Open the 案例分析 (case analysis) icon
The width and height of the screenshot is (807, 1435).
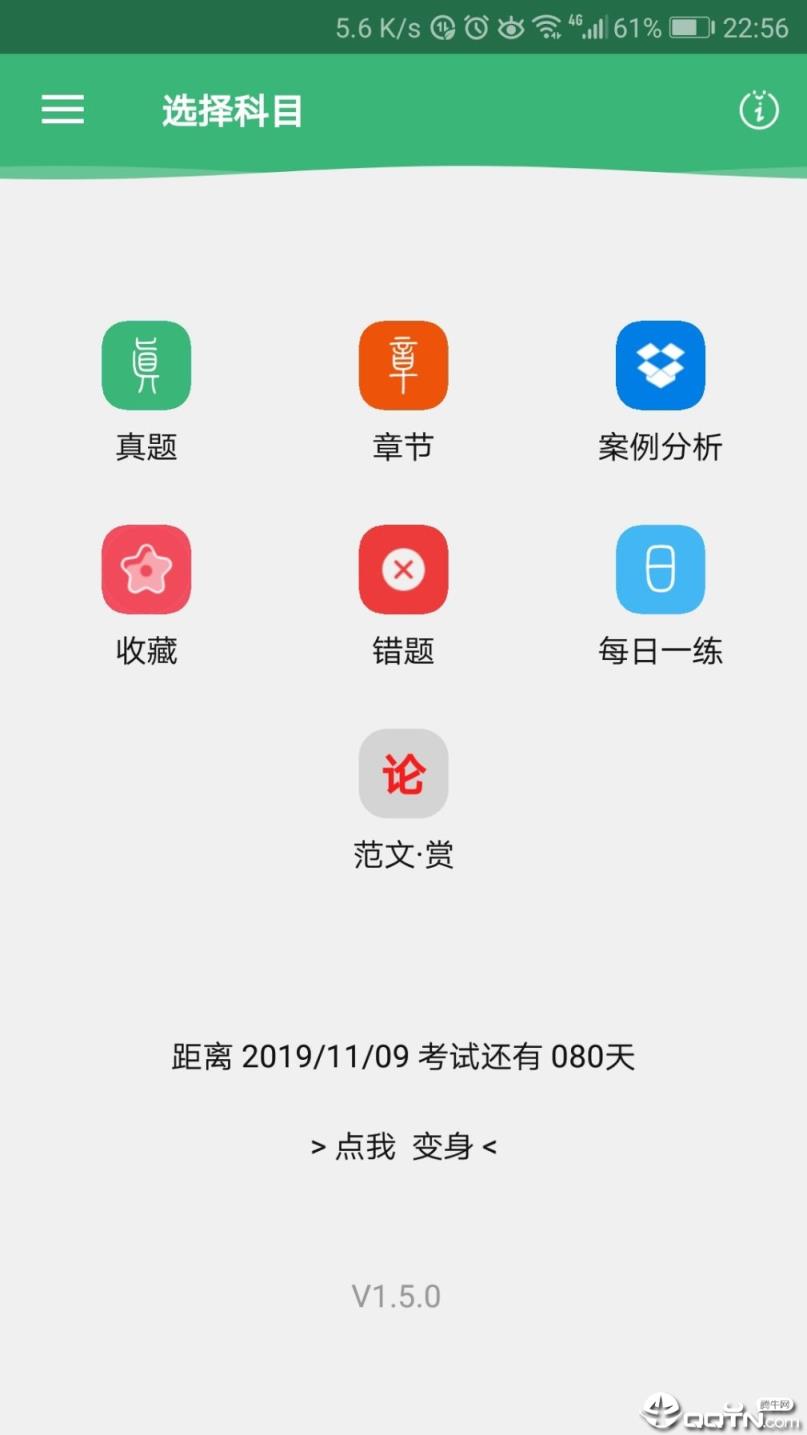pyautogui.click(x=660, y=366)
